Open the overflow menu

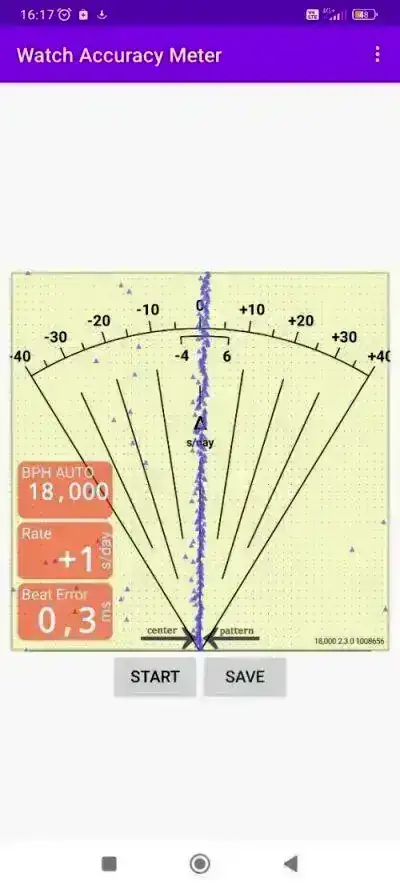(x=377, y=54)
